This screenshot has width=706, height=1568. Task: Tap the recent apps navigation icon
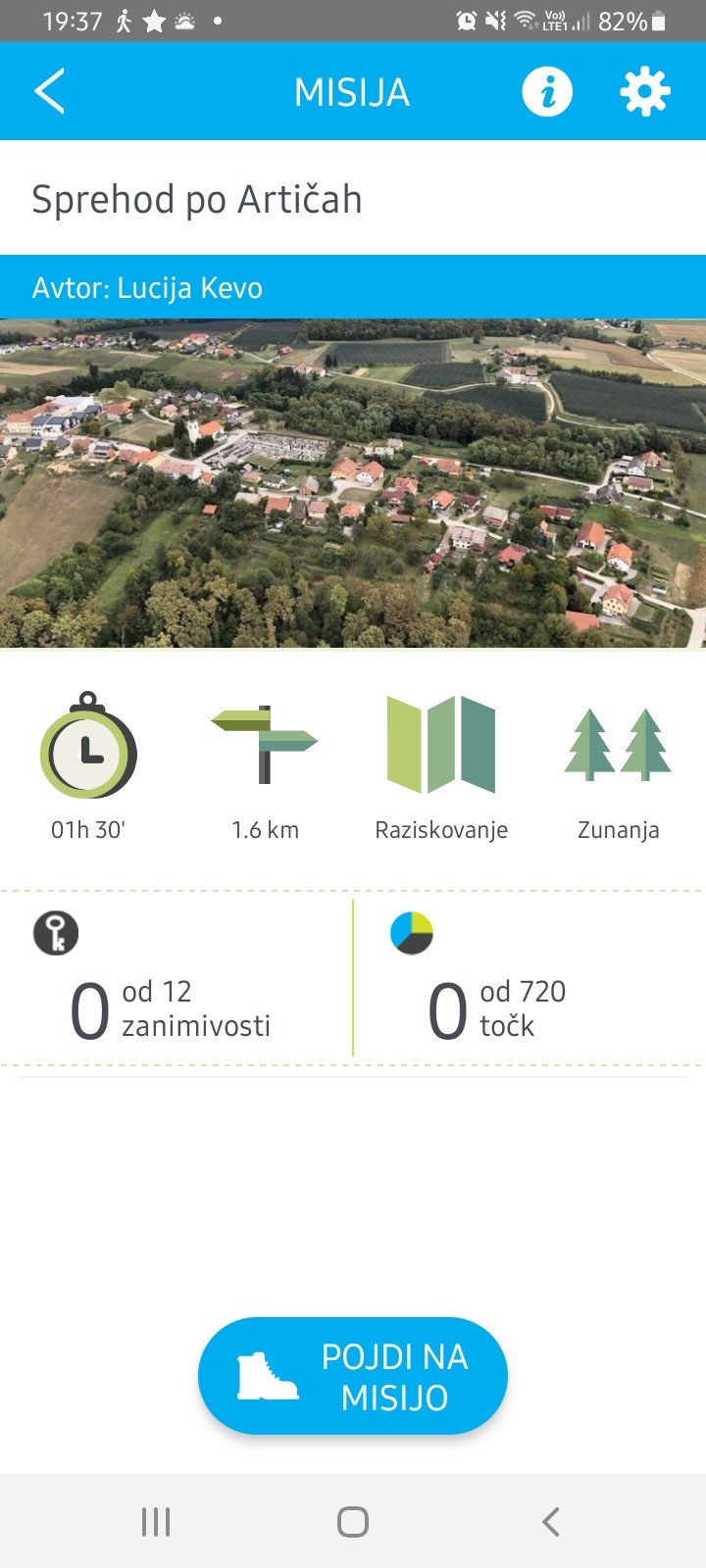pyautogui.click(x=156, y=1521)
